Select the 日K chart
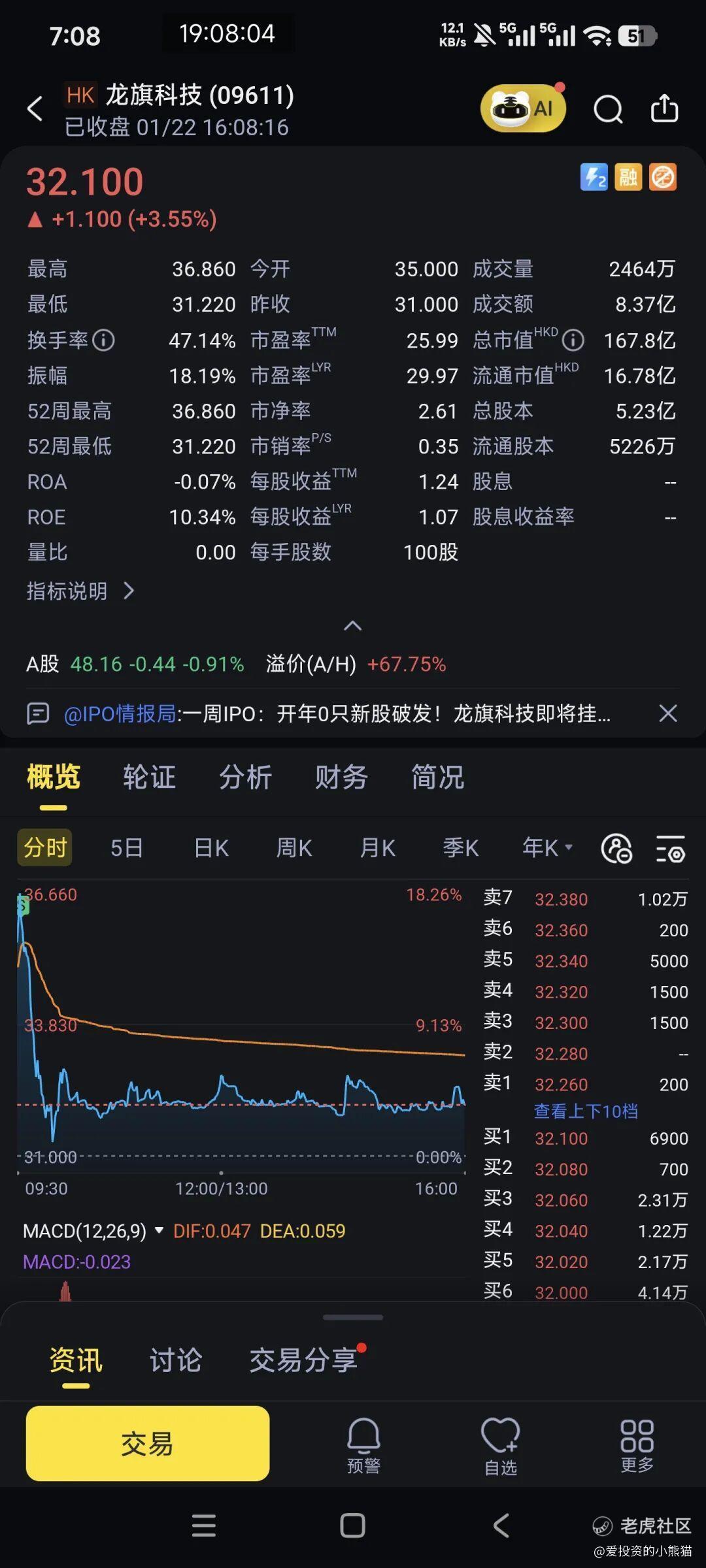 211,848
